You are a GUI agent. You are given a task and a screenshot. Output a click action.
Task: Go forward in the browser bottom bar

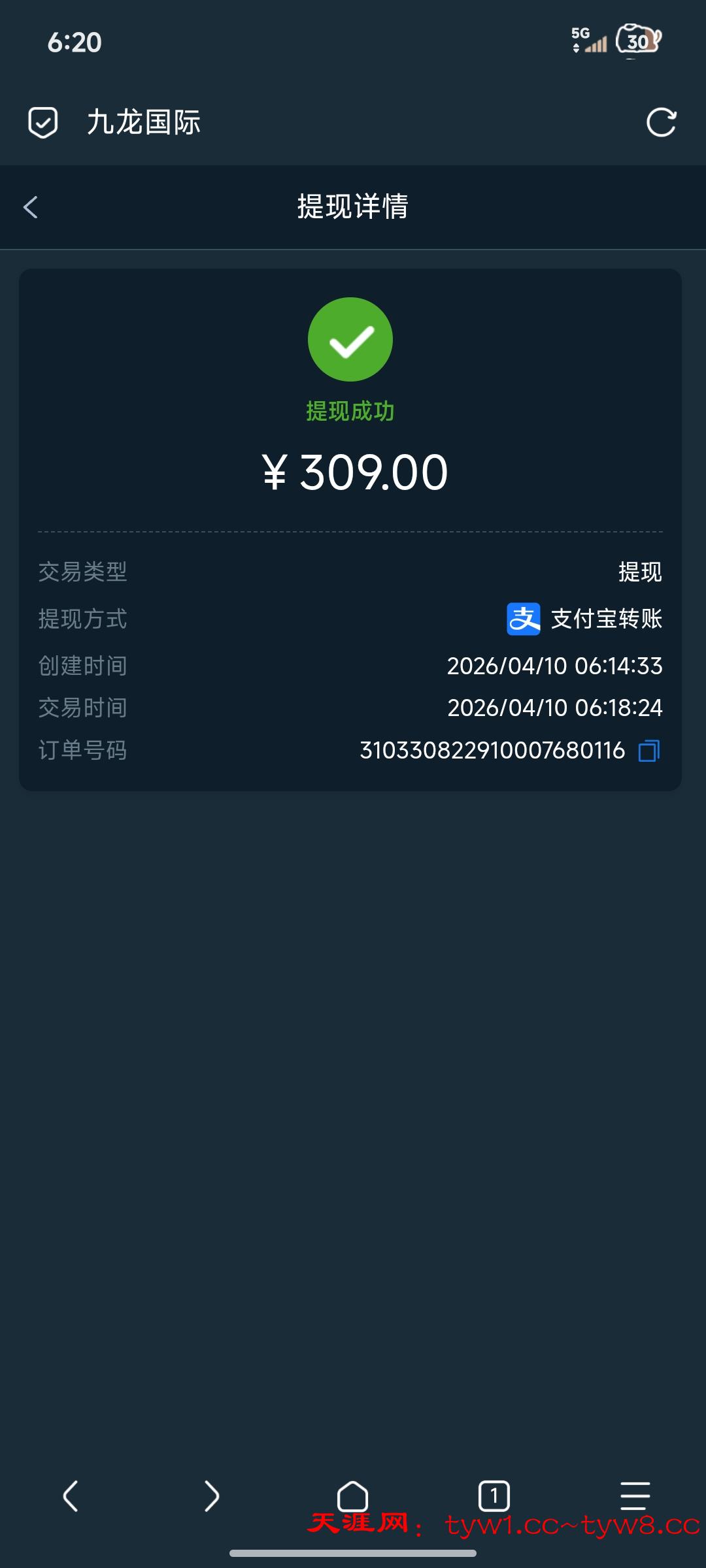click(x=211, y=1495)
